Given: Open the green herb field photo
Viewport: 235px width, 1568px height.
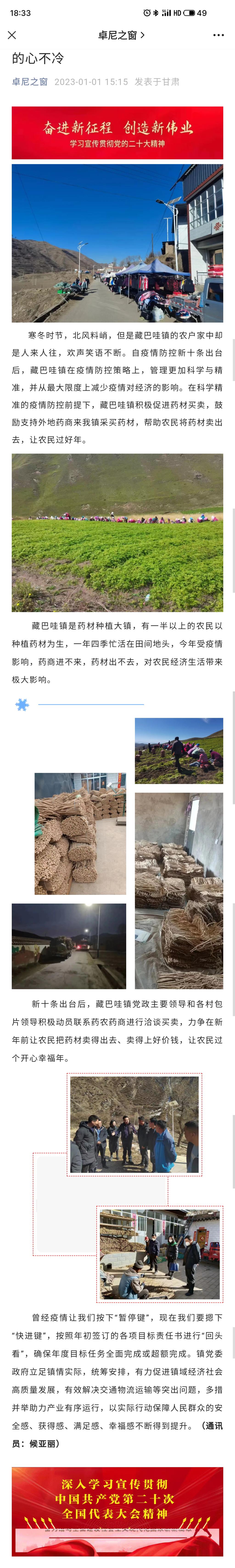Looking at the screenshot, I should click(117, 533).
